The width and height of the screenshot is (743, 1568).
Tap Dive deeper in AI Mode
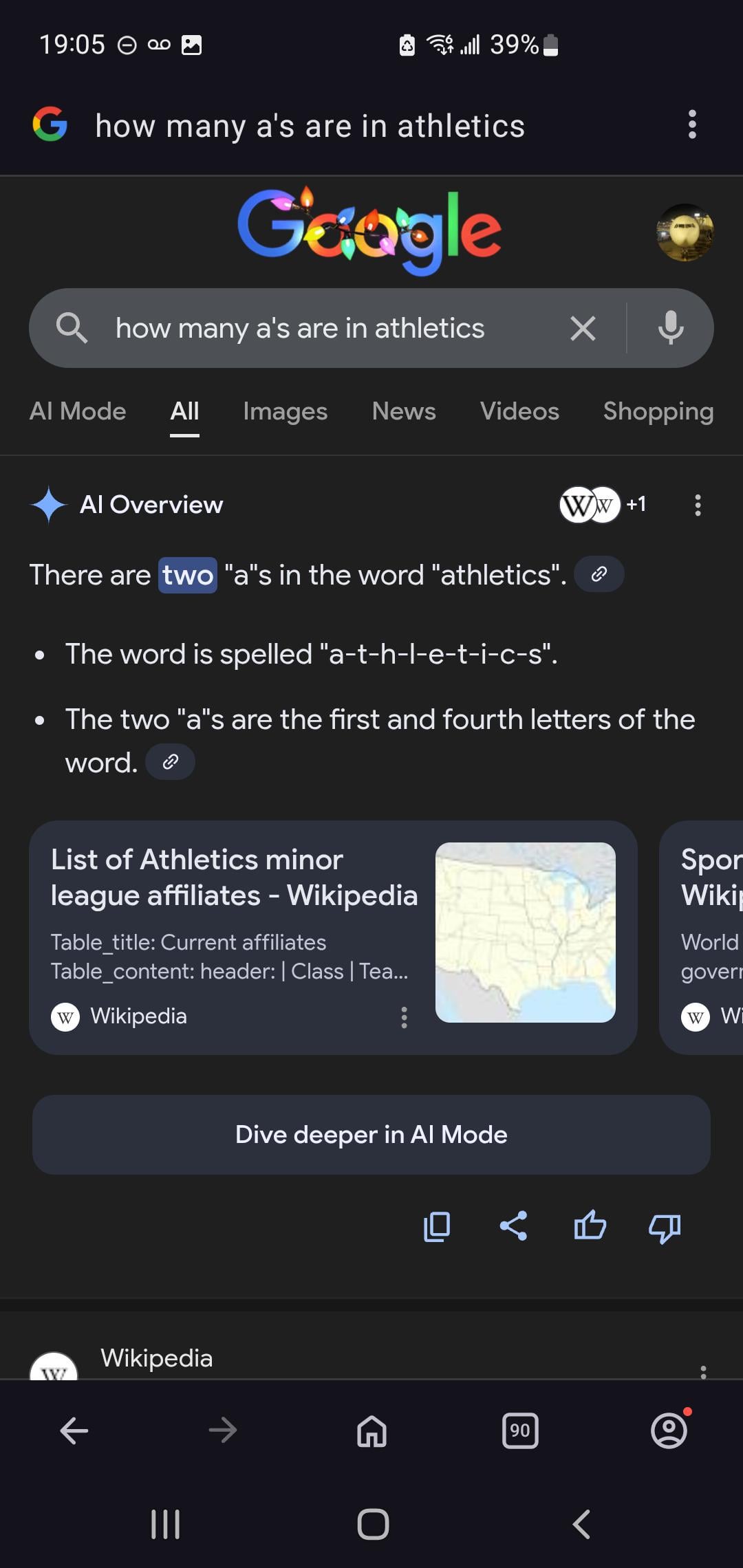pos(371,1135)
